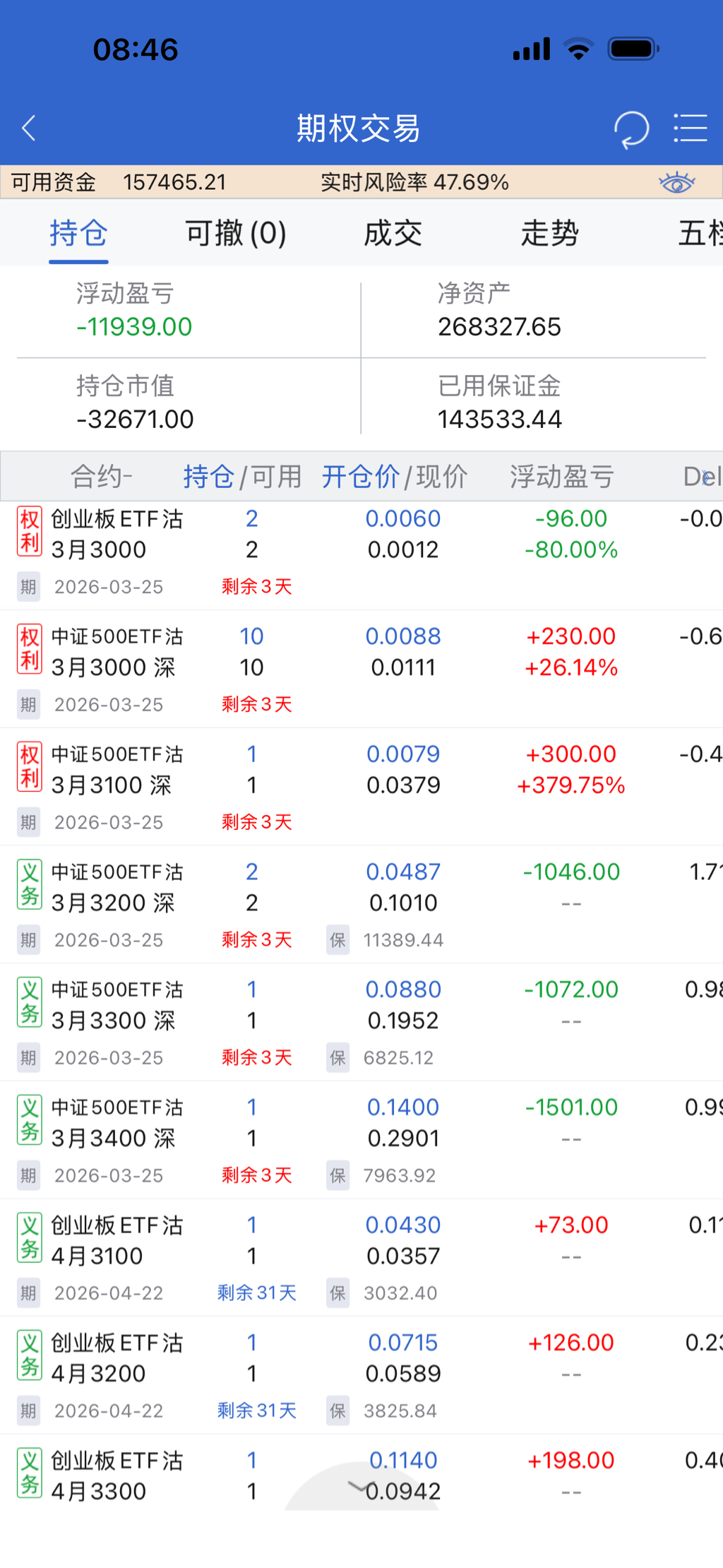Toggle the eye icon to hide funds

click(676, 183)
